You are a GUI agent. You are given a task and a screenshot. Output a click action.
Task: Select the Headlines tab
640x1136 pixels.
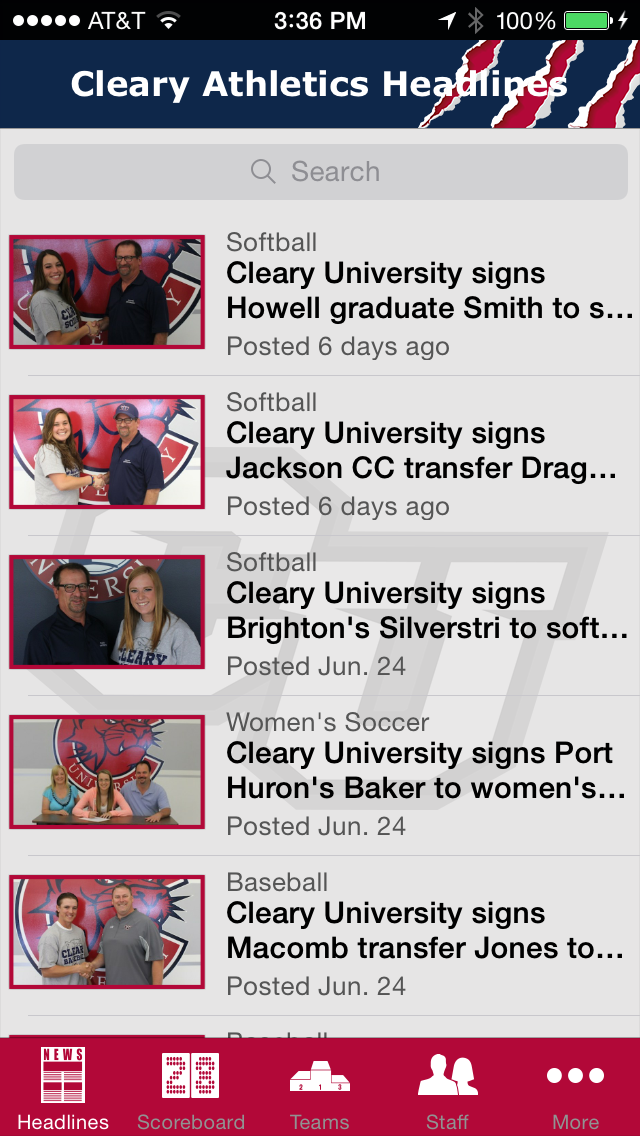click(x=63, y=1088)
